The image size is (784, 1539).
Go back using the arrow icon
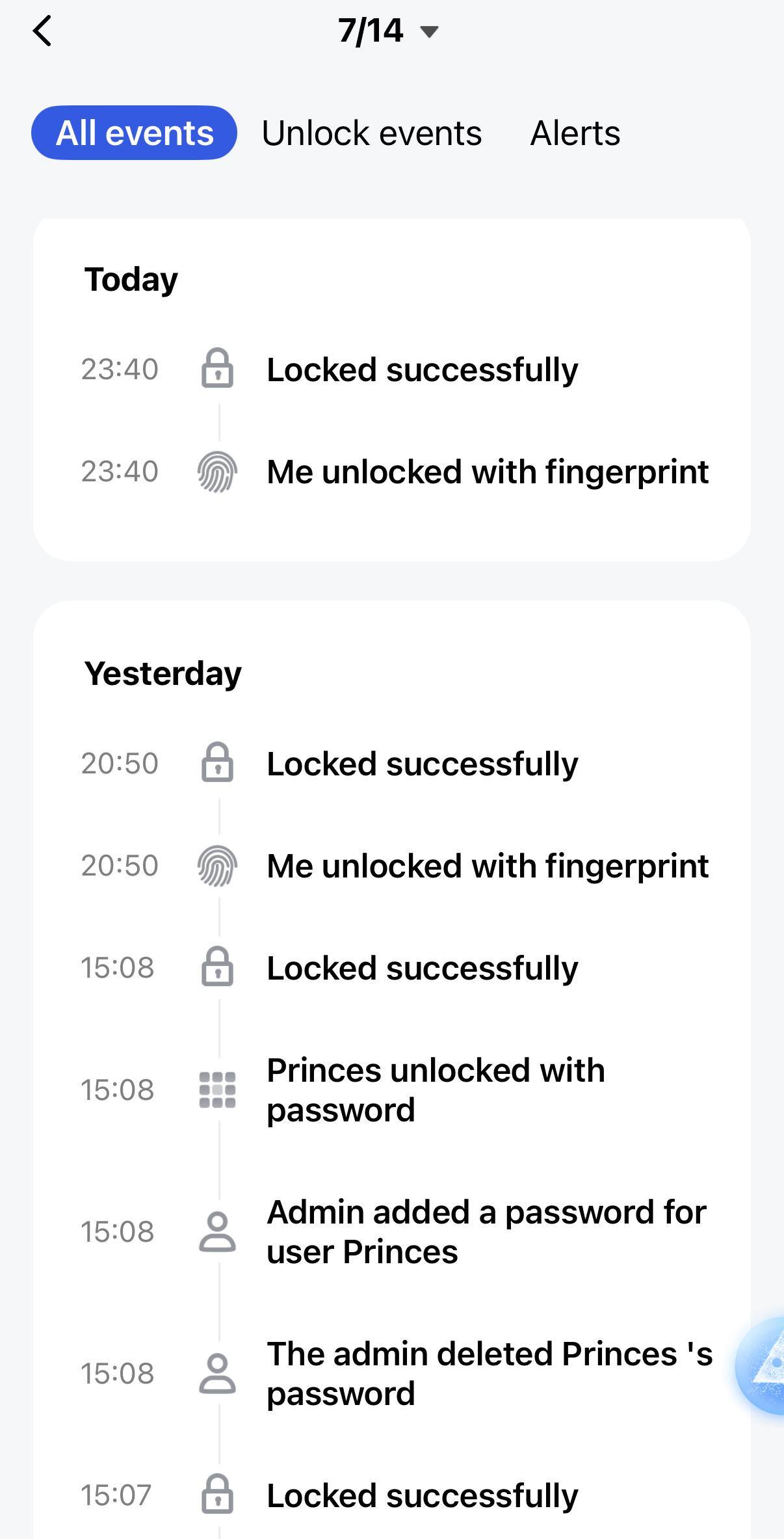point(42,31)
